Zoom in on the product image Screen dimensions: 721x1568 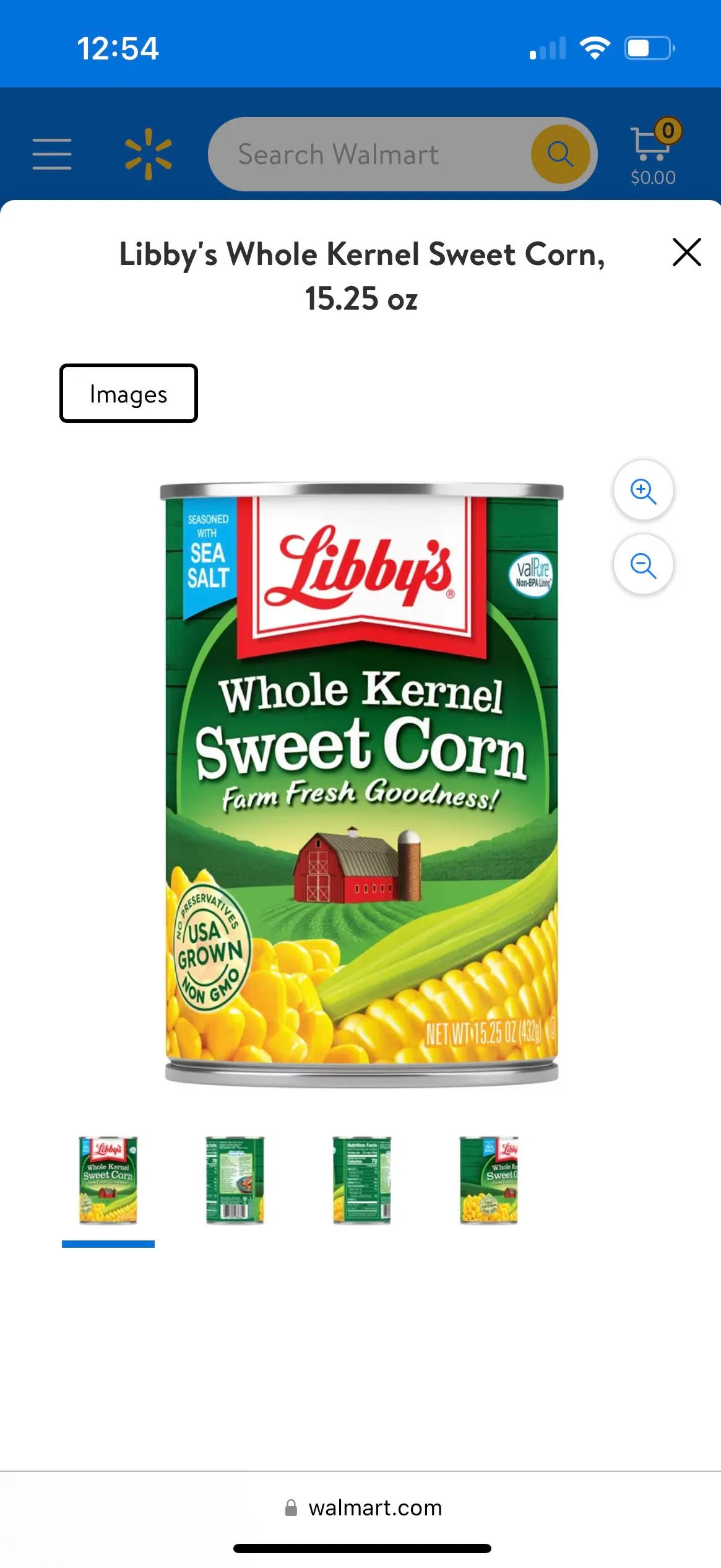[643, 491]
